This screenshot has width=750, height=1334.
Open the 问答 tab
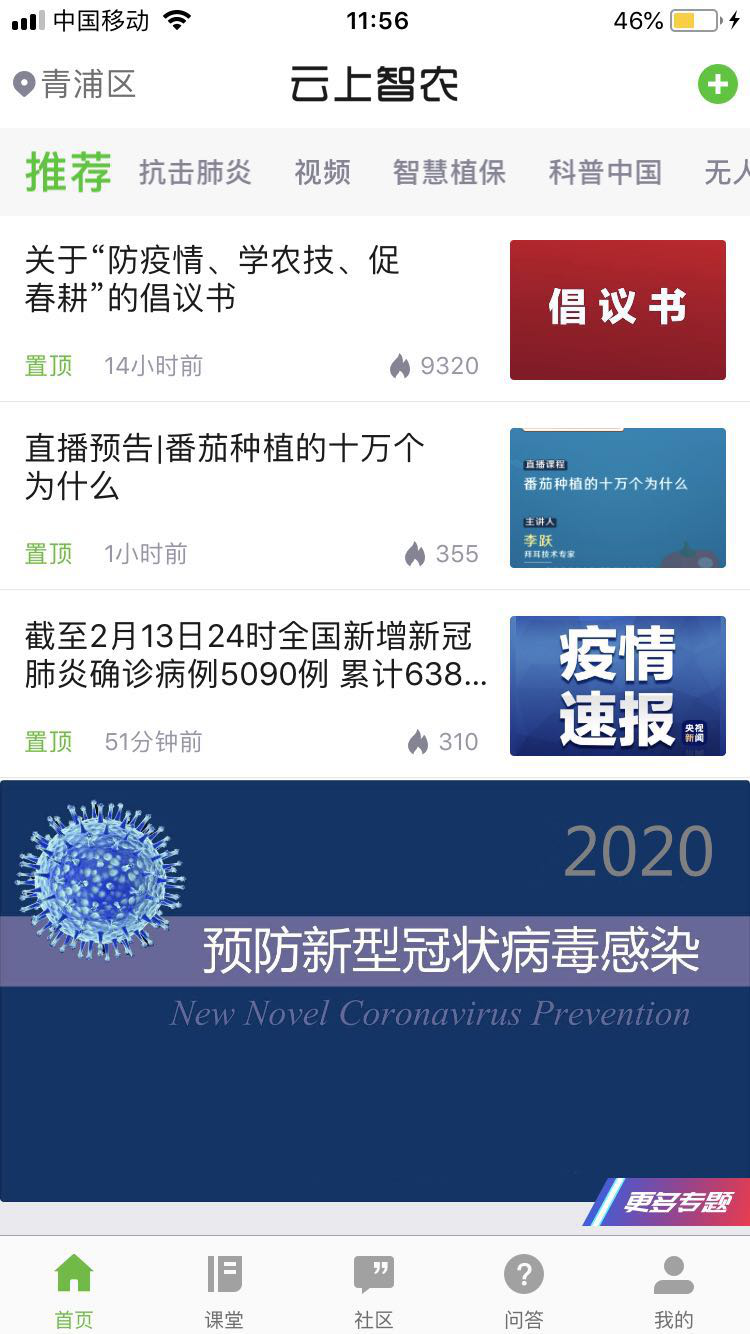(524, 1290)
